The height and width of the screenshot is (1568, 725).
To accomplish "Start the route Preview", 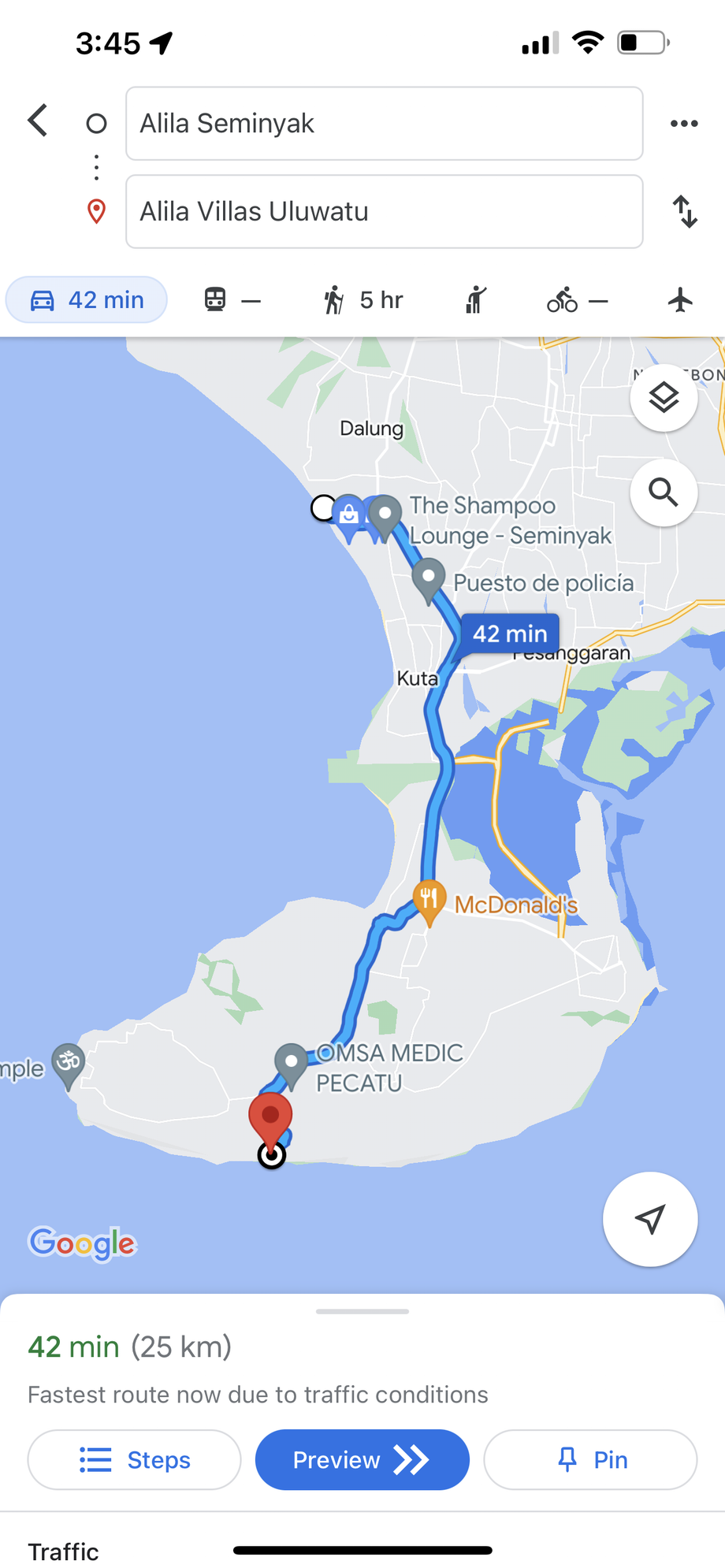I will point(362,1460).
